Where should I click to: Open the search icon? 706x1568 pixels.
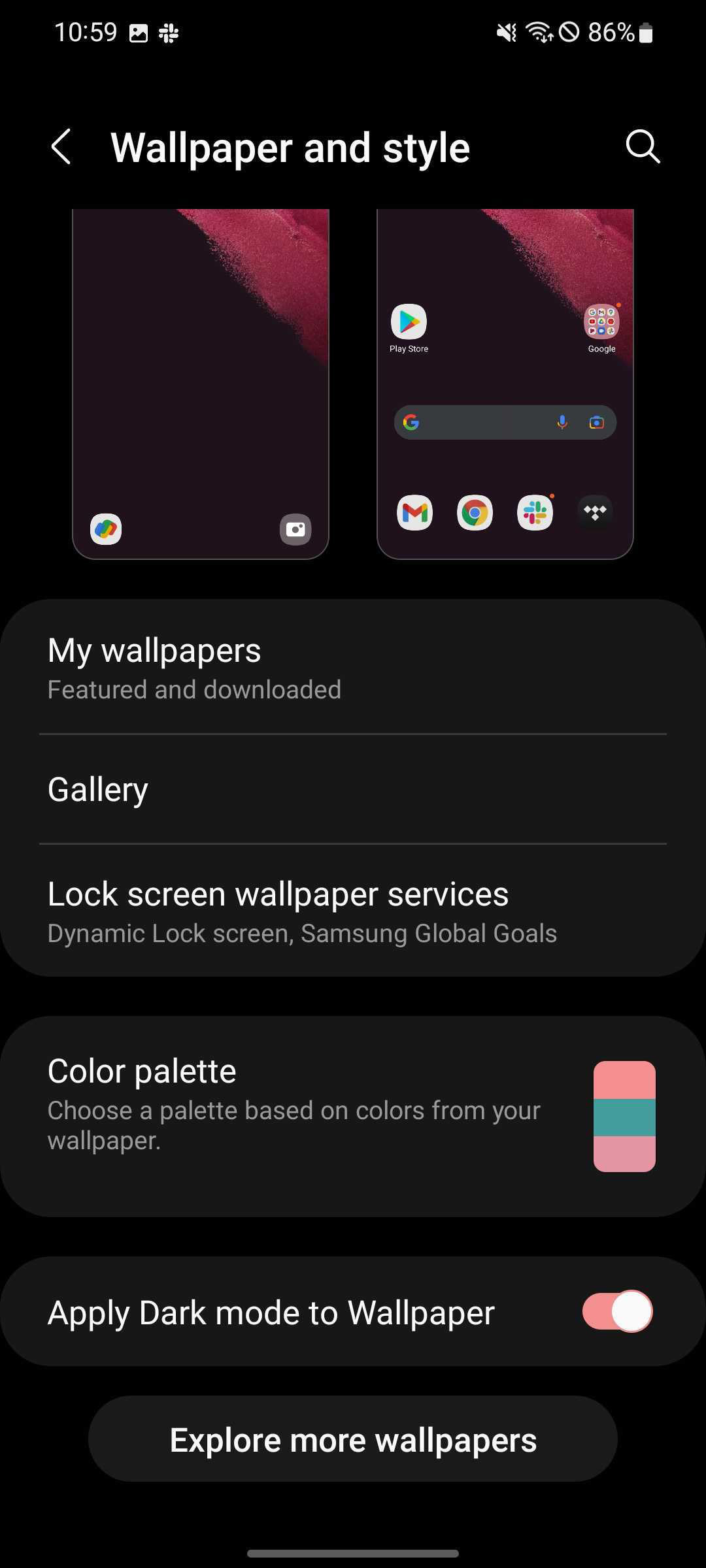pos(643,146)
